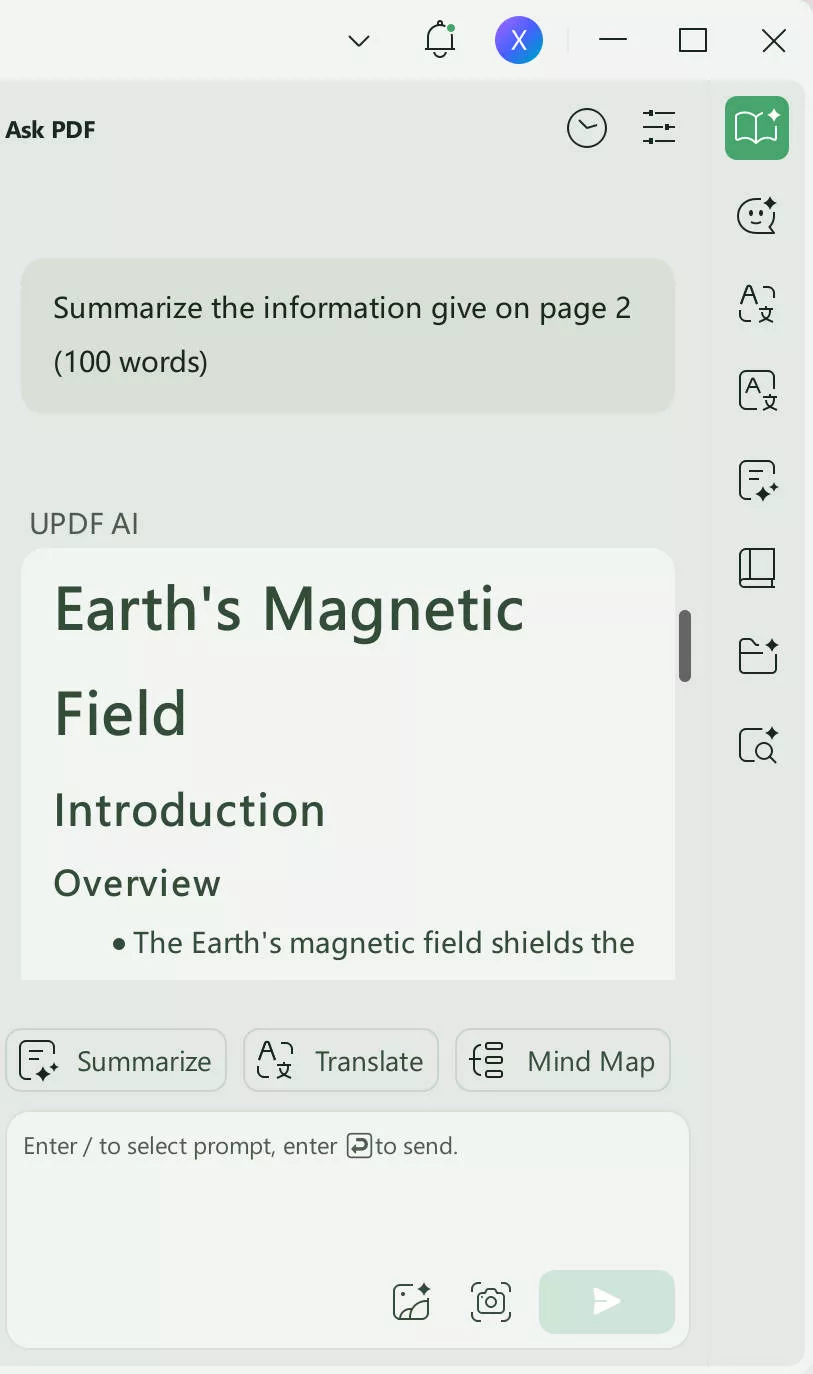Open the AI summary sidebar icon
The height and width of the screenshot is (1374, 813).
pyautogui.click(x=757, y=480)
